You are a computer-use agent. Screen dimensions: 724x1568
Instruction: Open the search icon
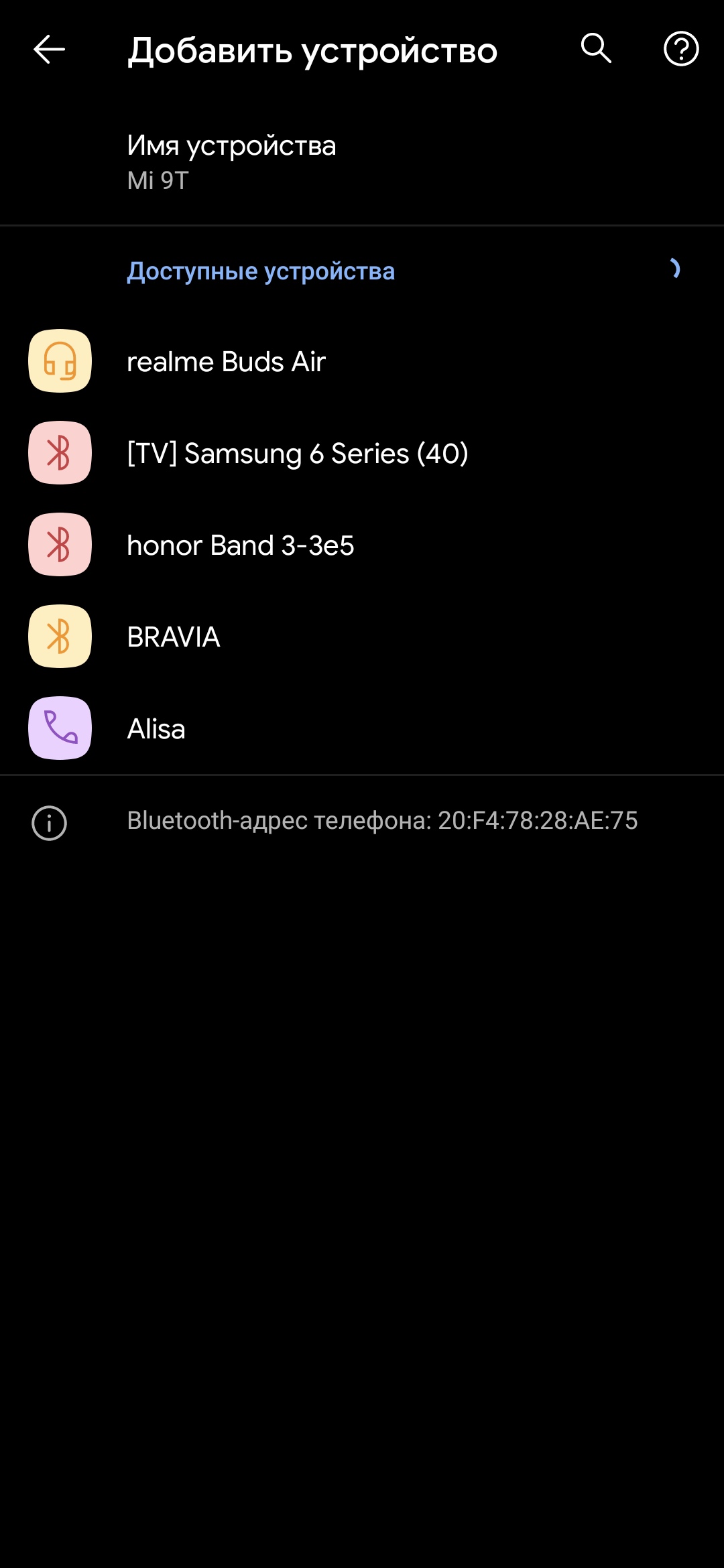(x=596, y=49)
